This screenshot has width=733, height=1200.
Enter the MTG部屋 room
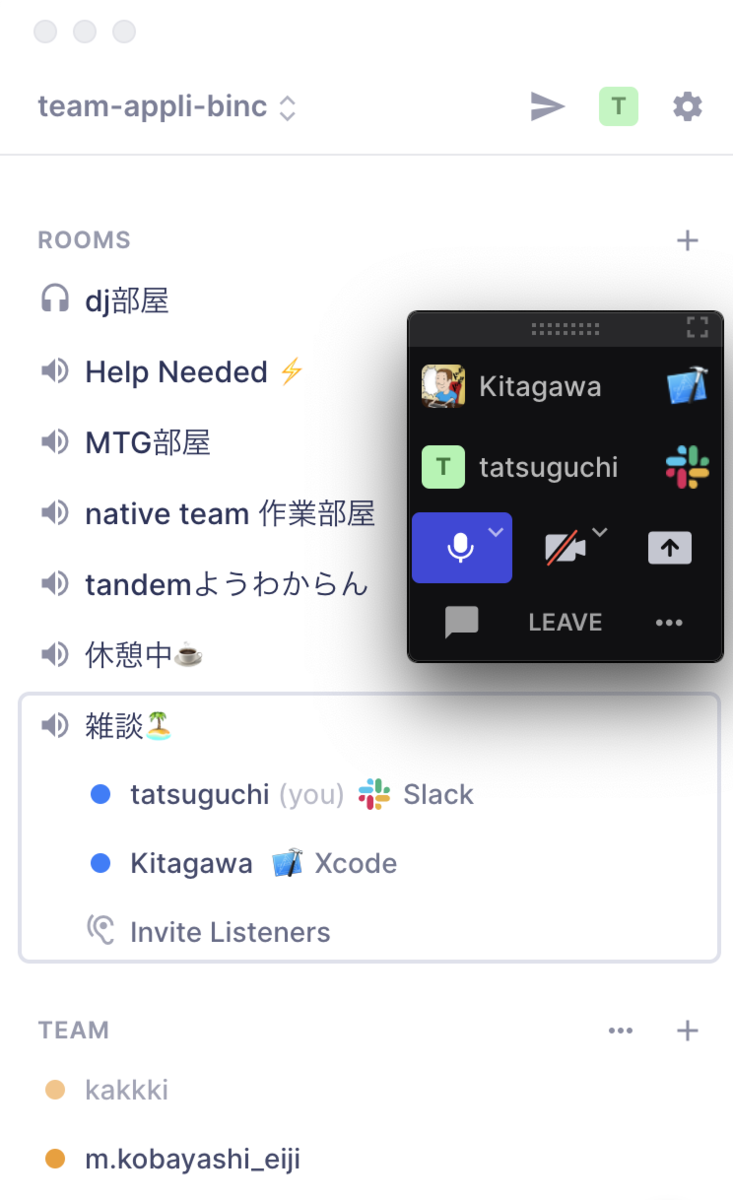[147, 443]
